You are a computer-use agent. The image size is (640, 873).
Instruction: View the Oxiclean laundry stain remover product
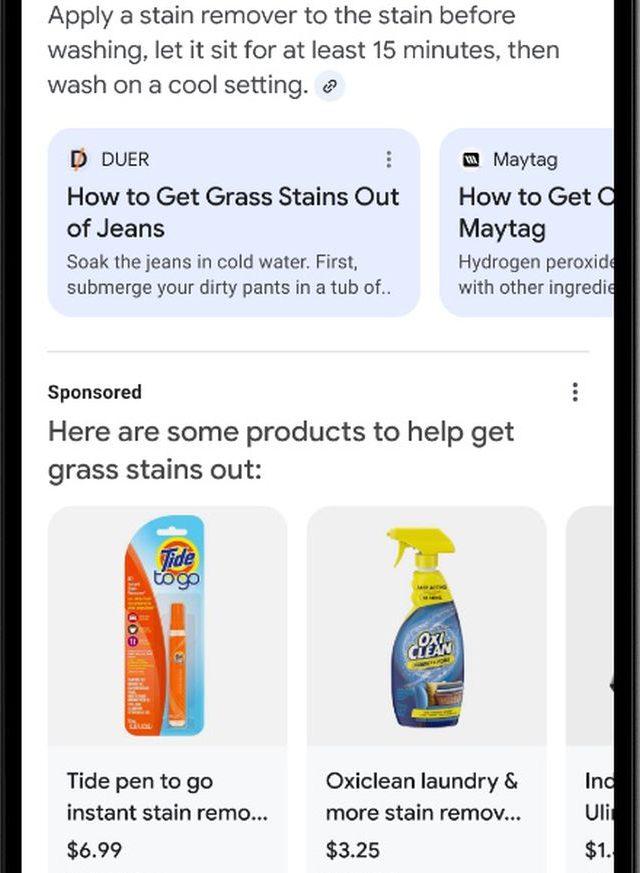click(426, 688)
